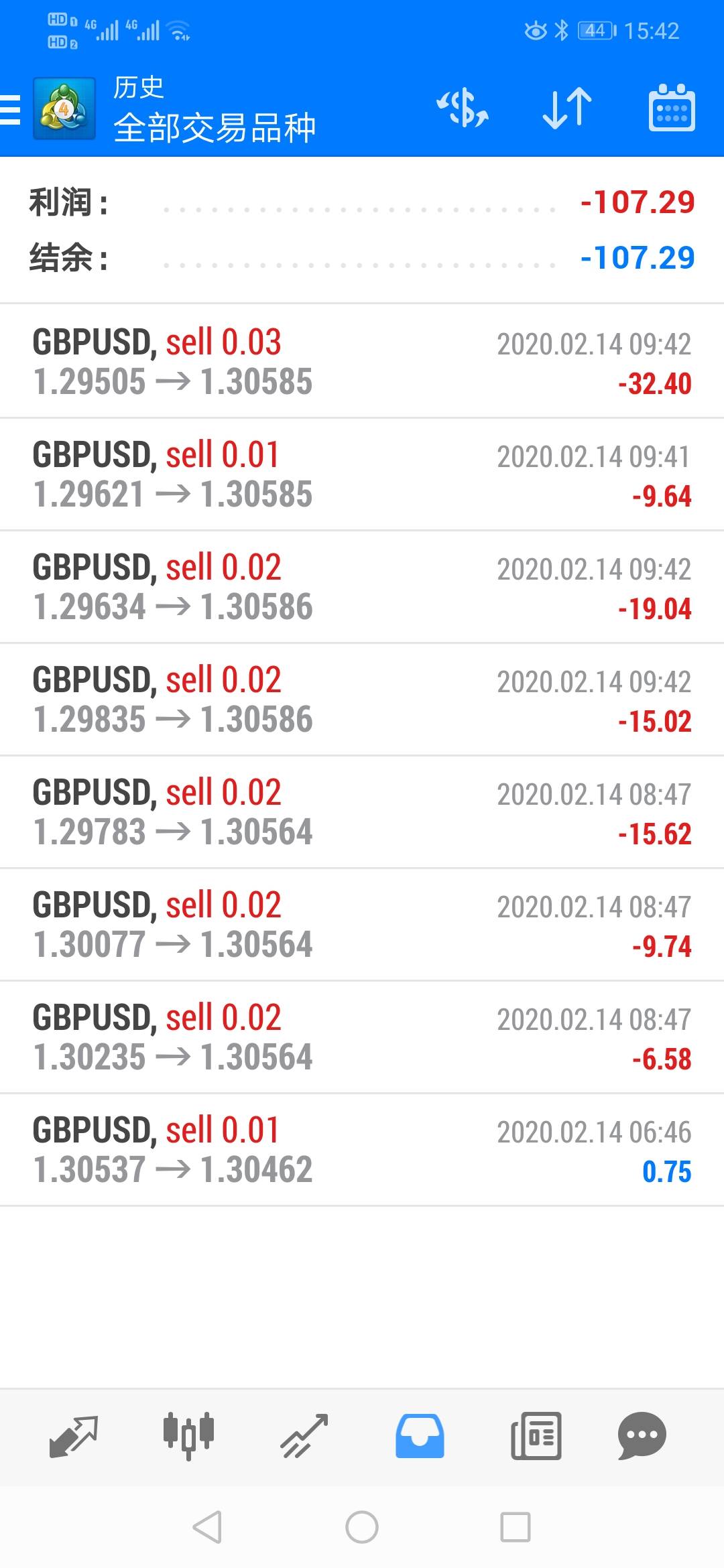Image resolution: width=724 pixels, height=1568 pixels.
Task: Change the sort order of history
Action: tap(567, 109)
